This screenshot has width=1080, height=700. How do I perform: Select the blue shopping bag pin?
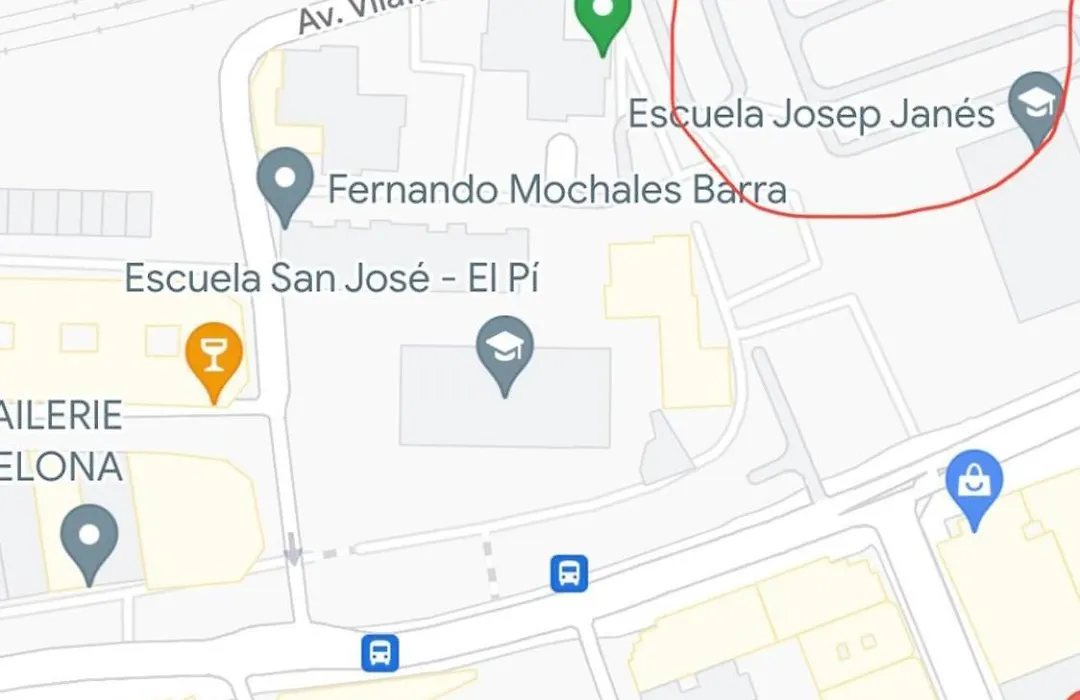coord(974,484)
